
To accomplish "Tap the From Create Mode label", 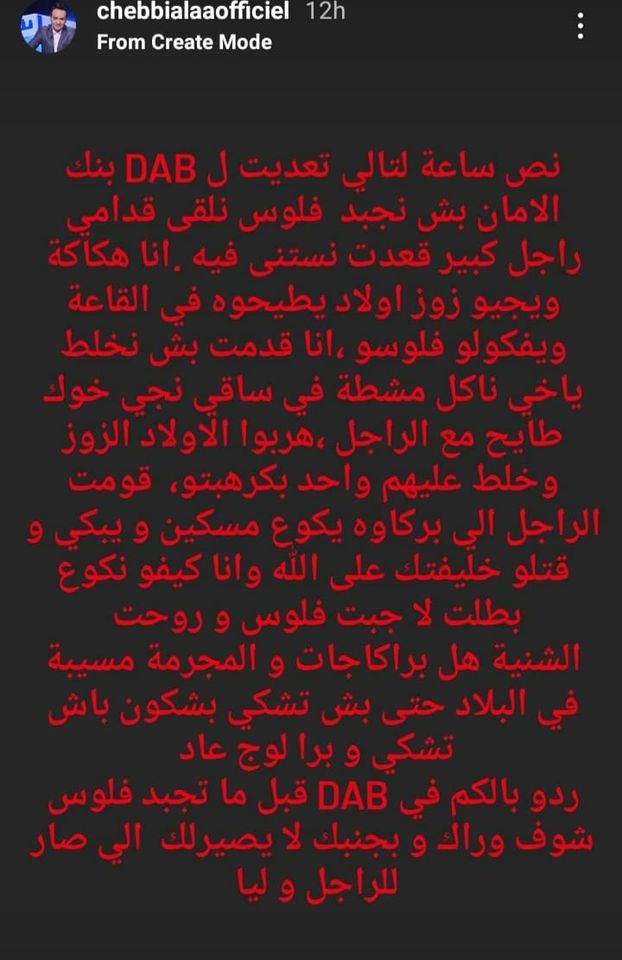I will point(184,43).
